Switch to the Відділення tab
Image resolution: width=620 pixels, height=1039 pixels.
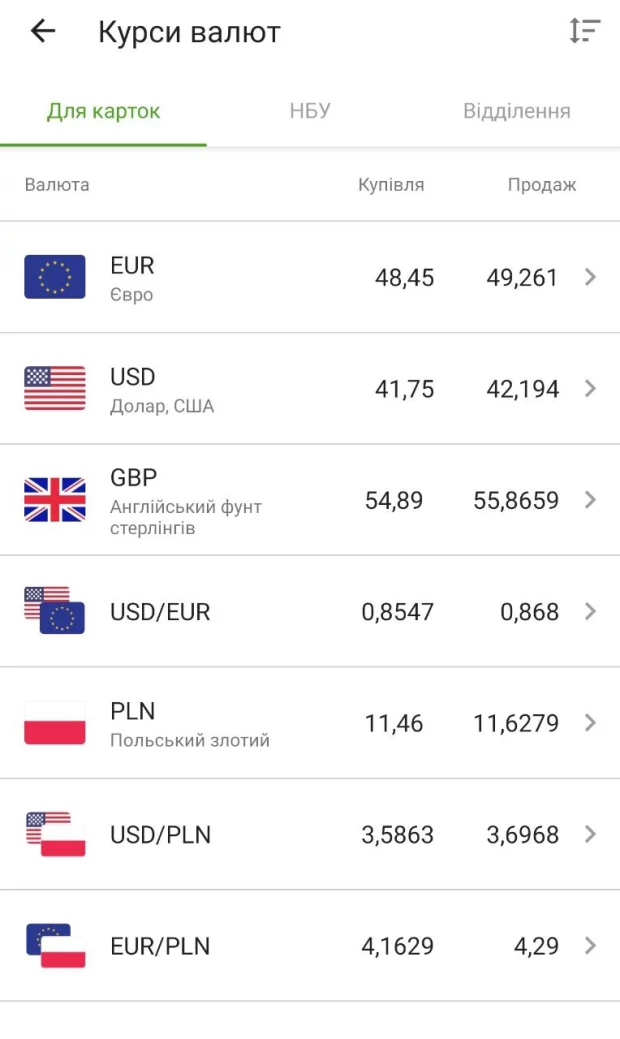point(516,111)
